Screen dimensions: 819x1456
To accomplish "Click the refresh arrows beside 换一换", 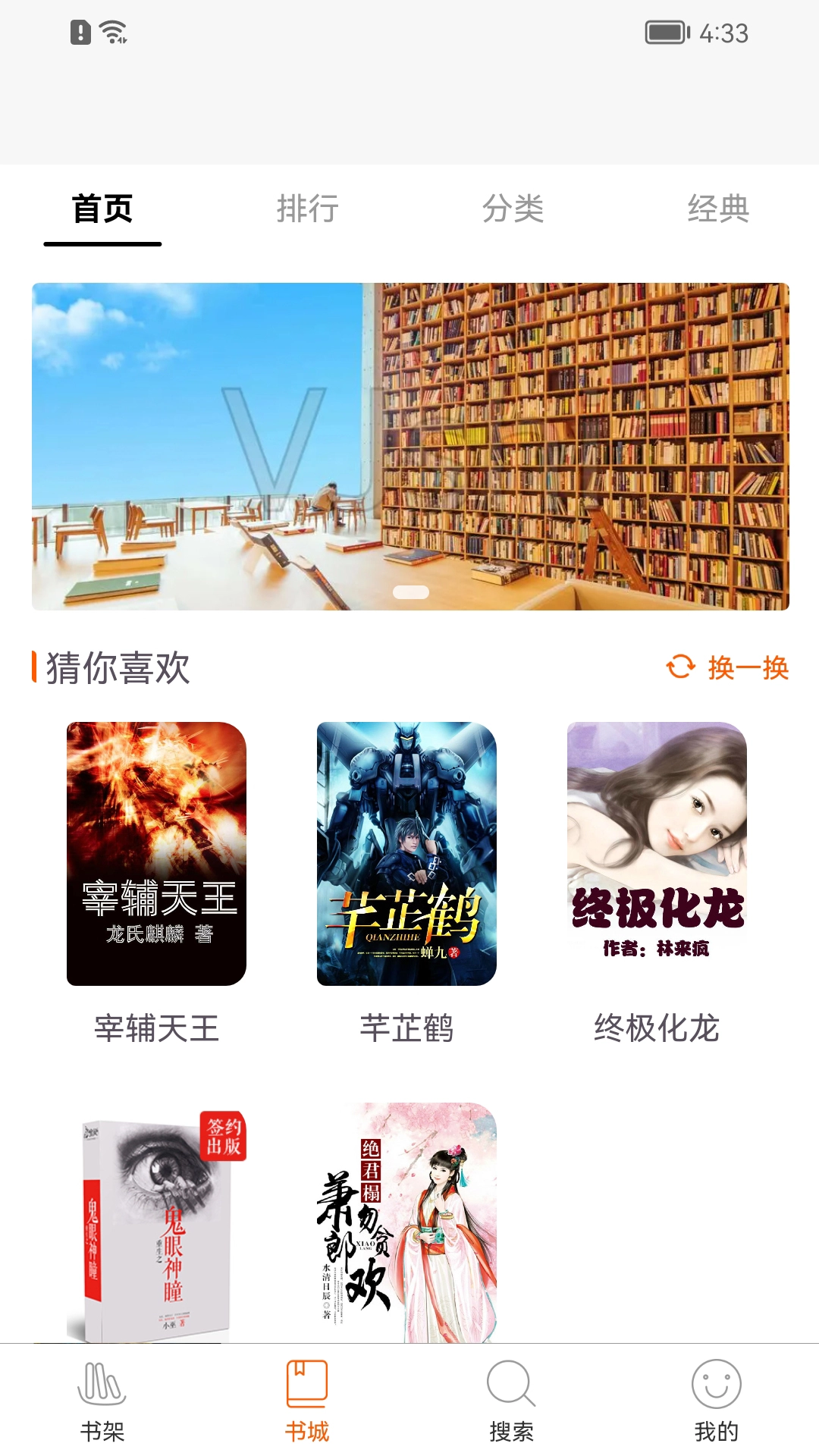I will tap(680, 669).
